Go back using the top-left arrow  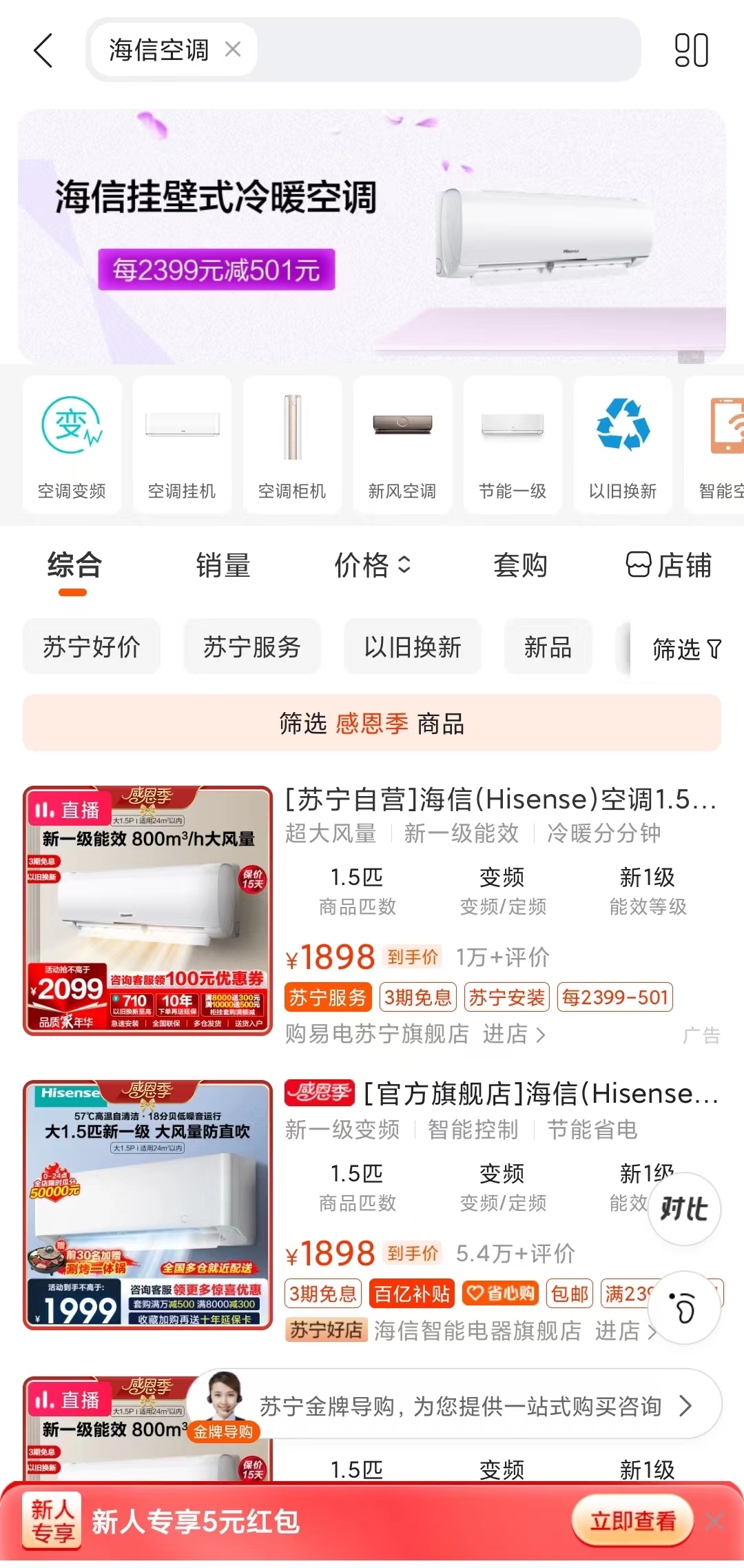pos(43,50)
